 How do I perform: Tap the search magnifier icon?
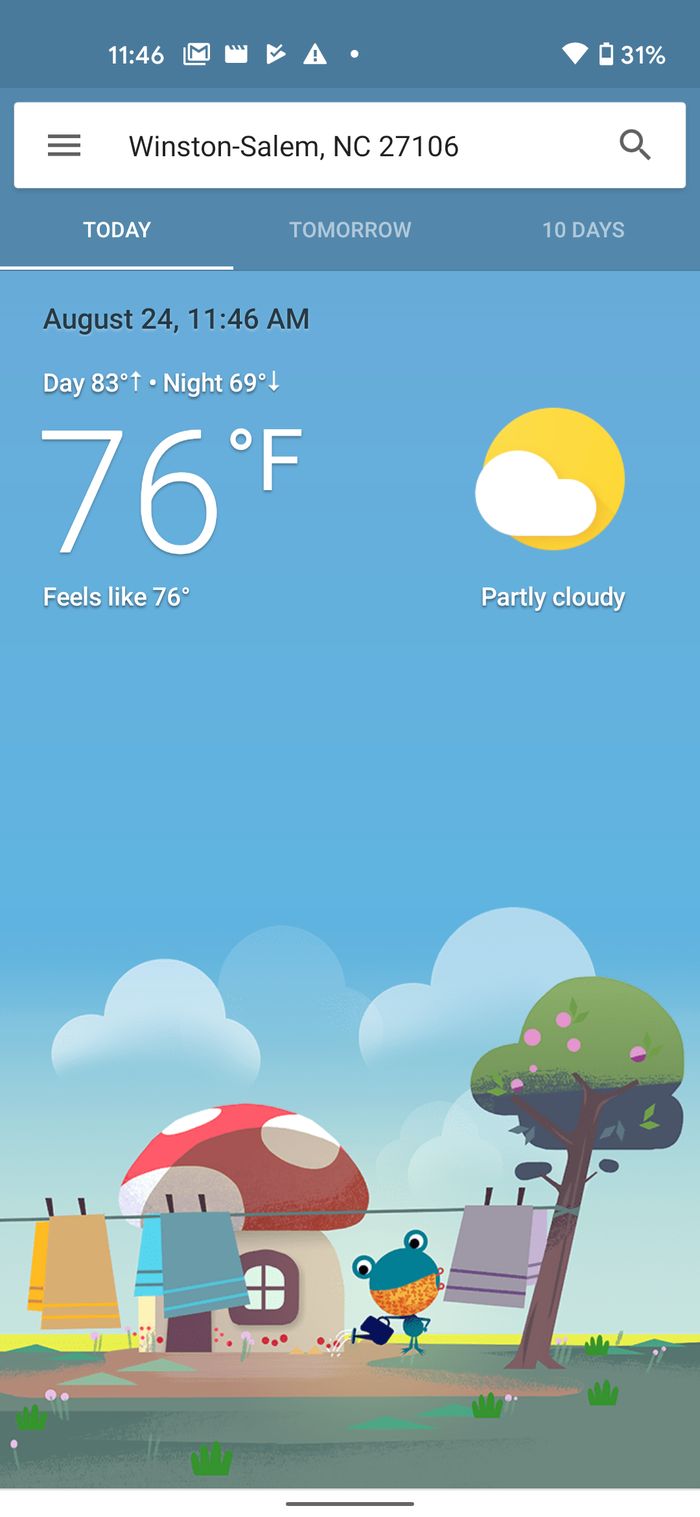(x=635, y=146)
